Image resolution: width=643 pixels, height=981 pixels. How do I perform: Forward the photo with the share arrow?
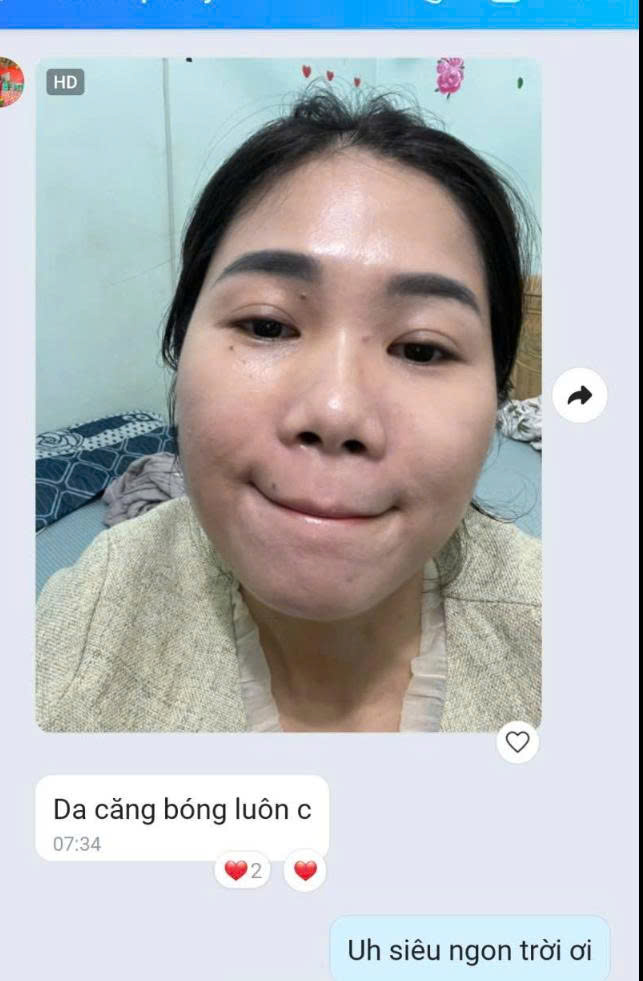click(579, 396)
